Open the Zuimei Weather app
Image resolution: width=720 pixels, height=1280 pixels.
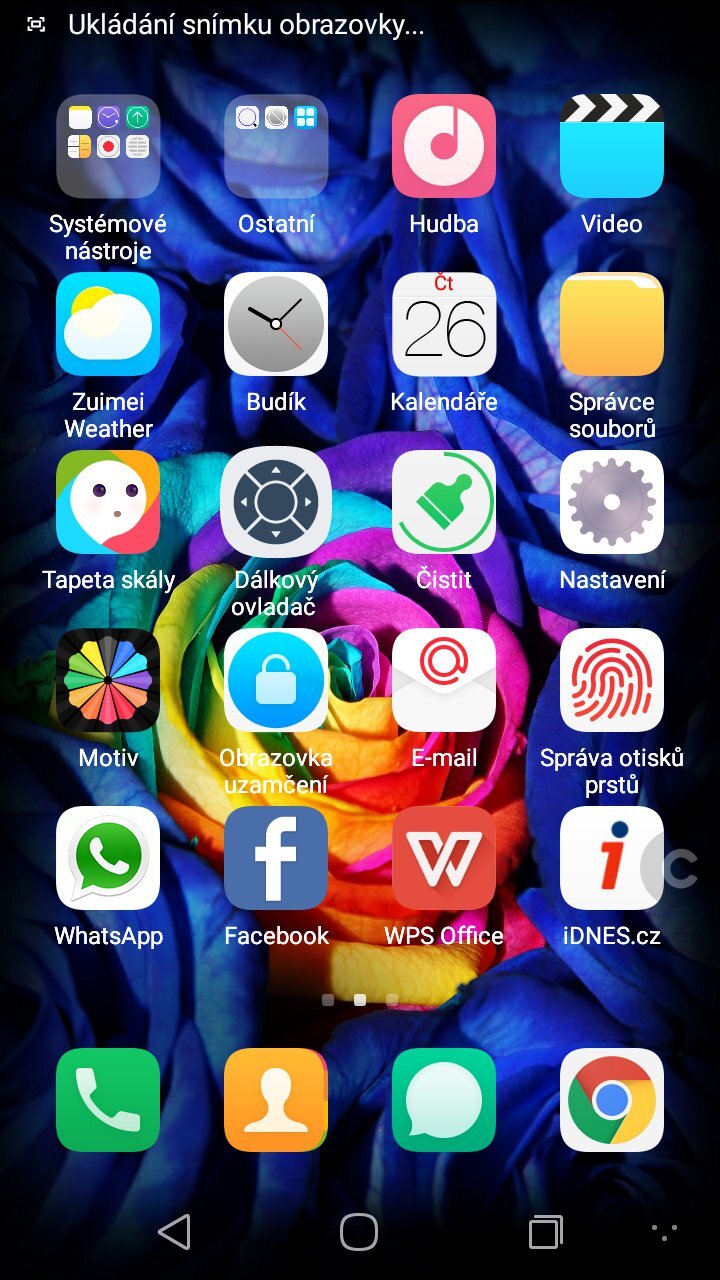click(x=108, y=324)
